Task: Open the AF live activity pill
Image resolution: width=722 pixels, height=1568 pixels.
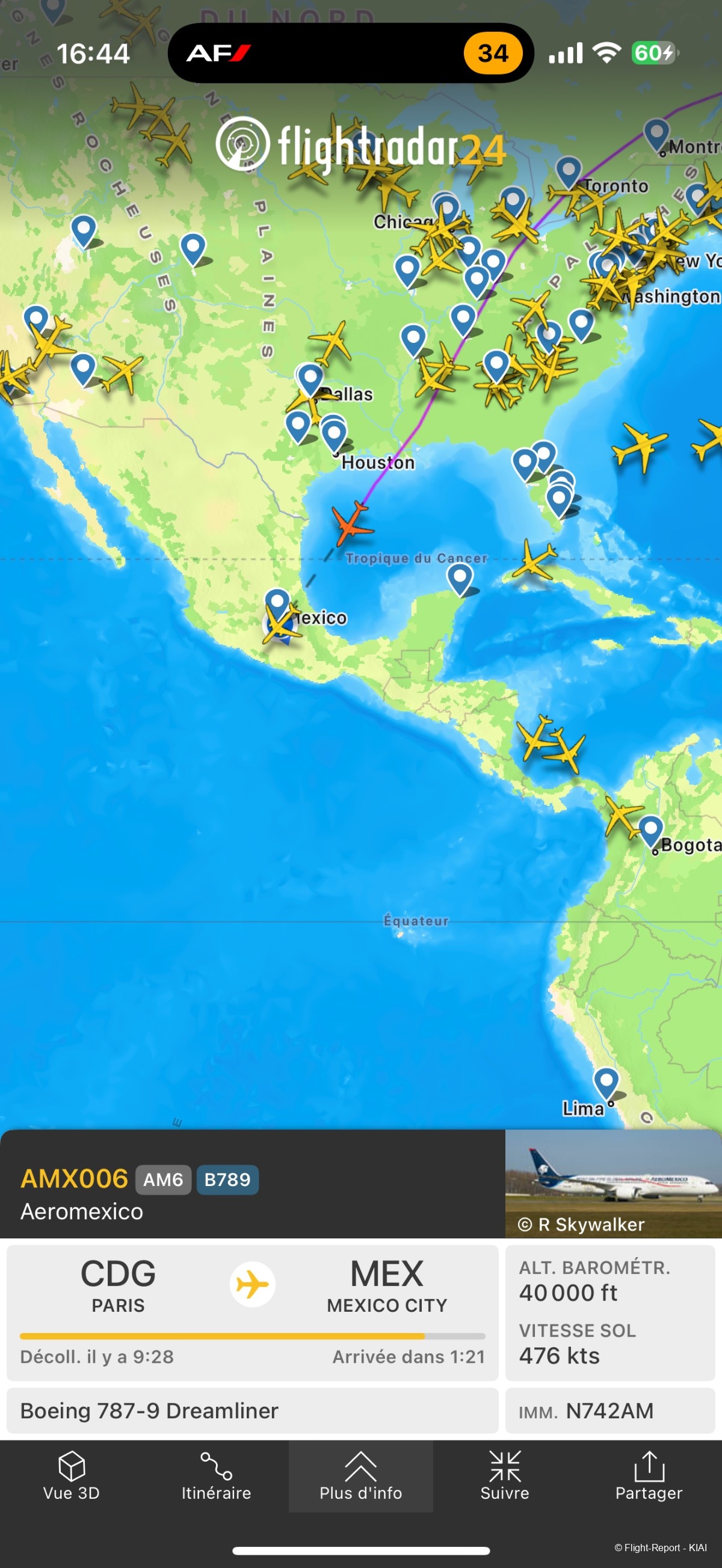Action: pos(351,54)
